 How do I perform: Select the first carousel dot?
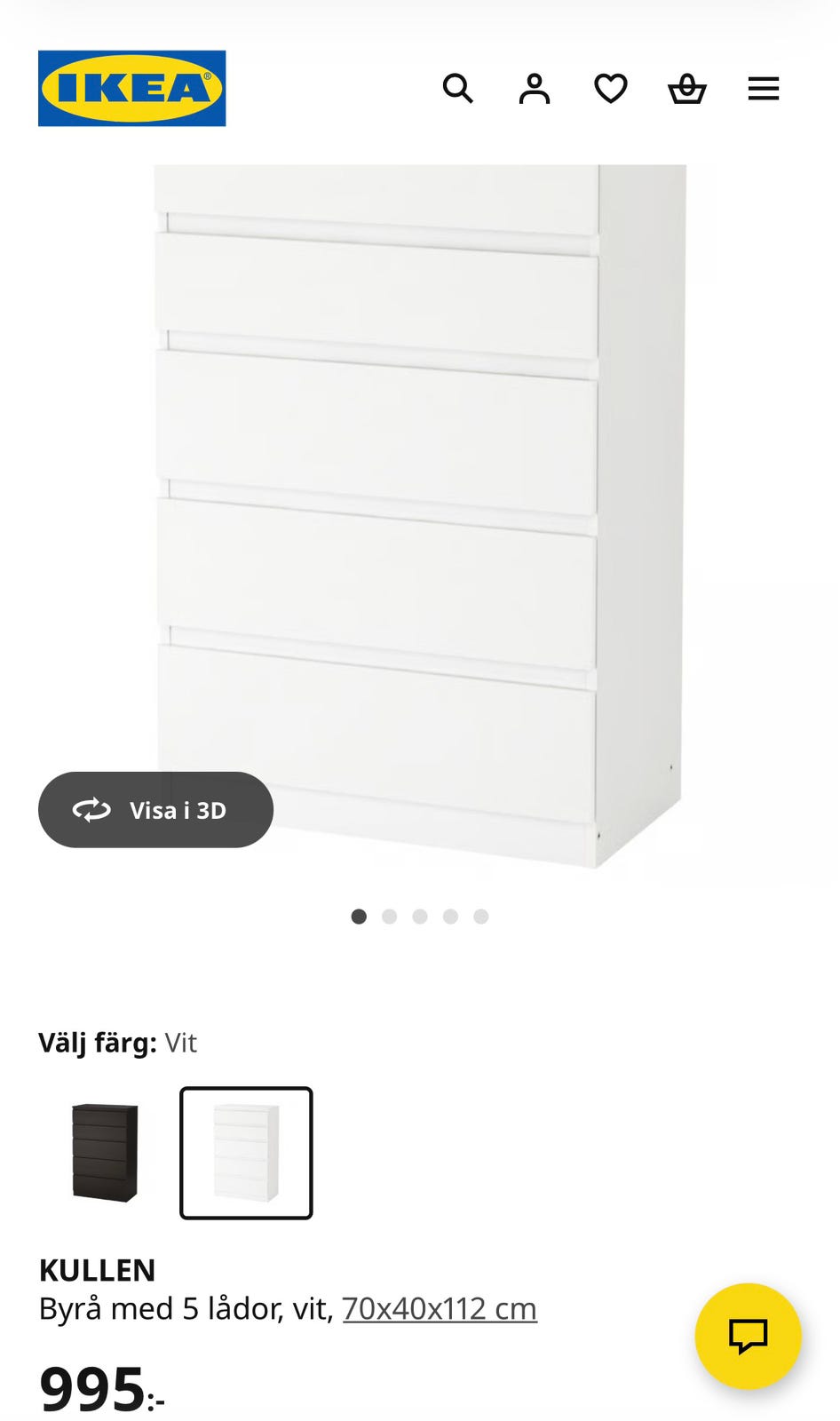tap(360, 917)
